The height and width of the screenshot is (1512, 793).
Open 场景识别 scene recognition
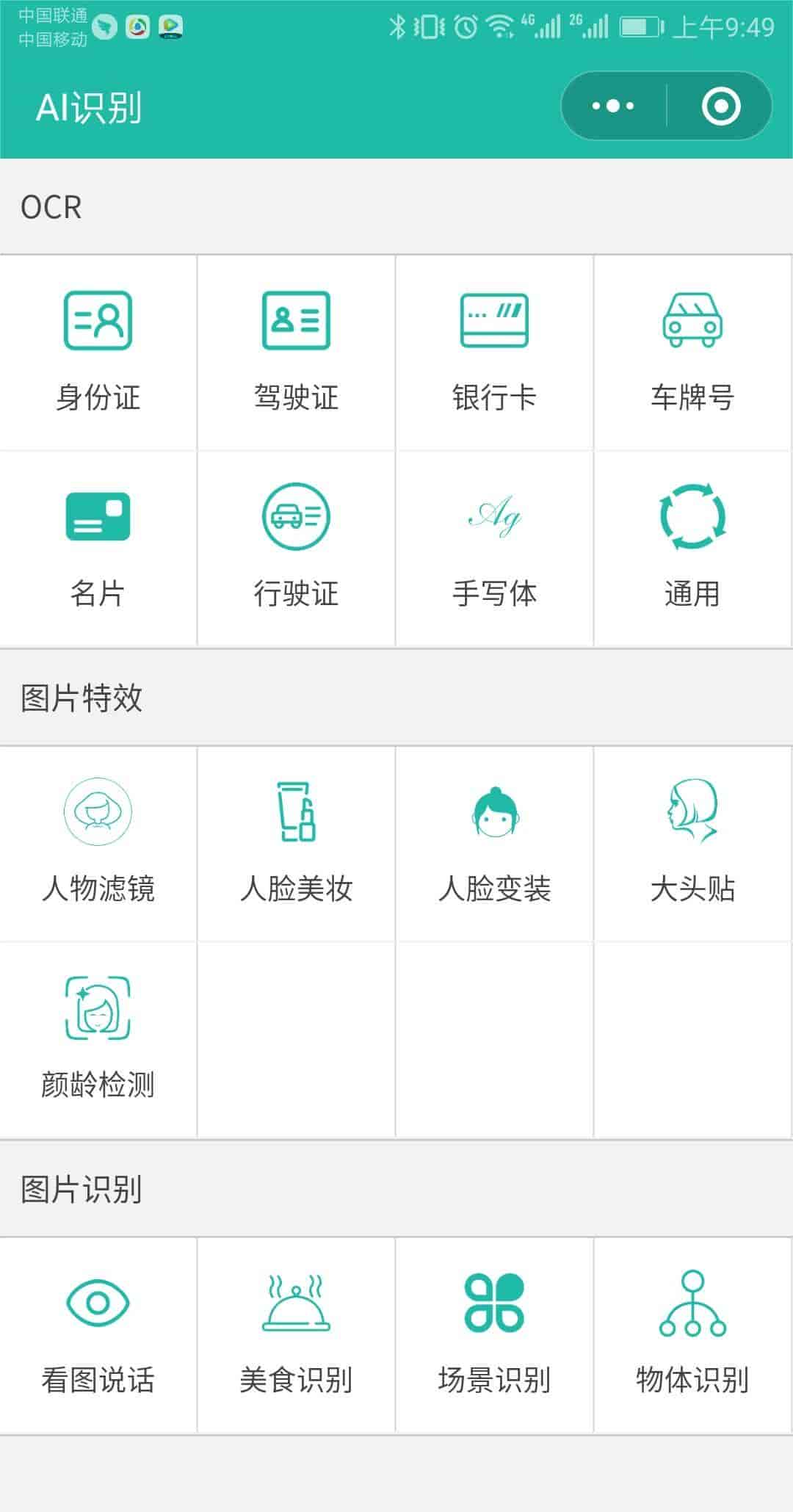point(494,1335)
